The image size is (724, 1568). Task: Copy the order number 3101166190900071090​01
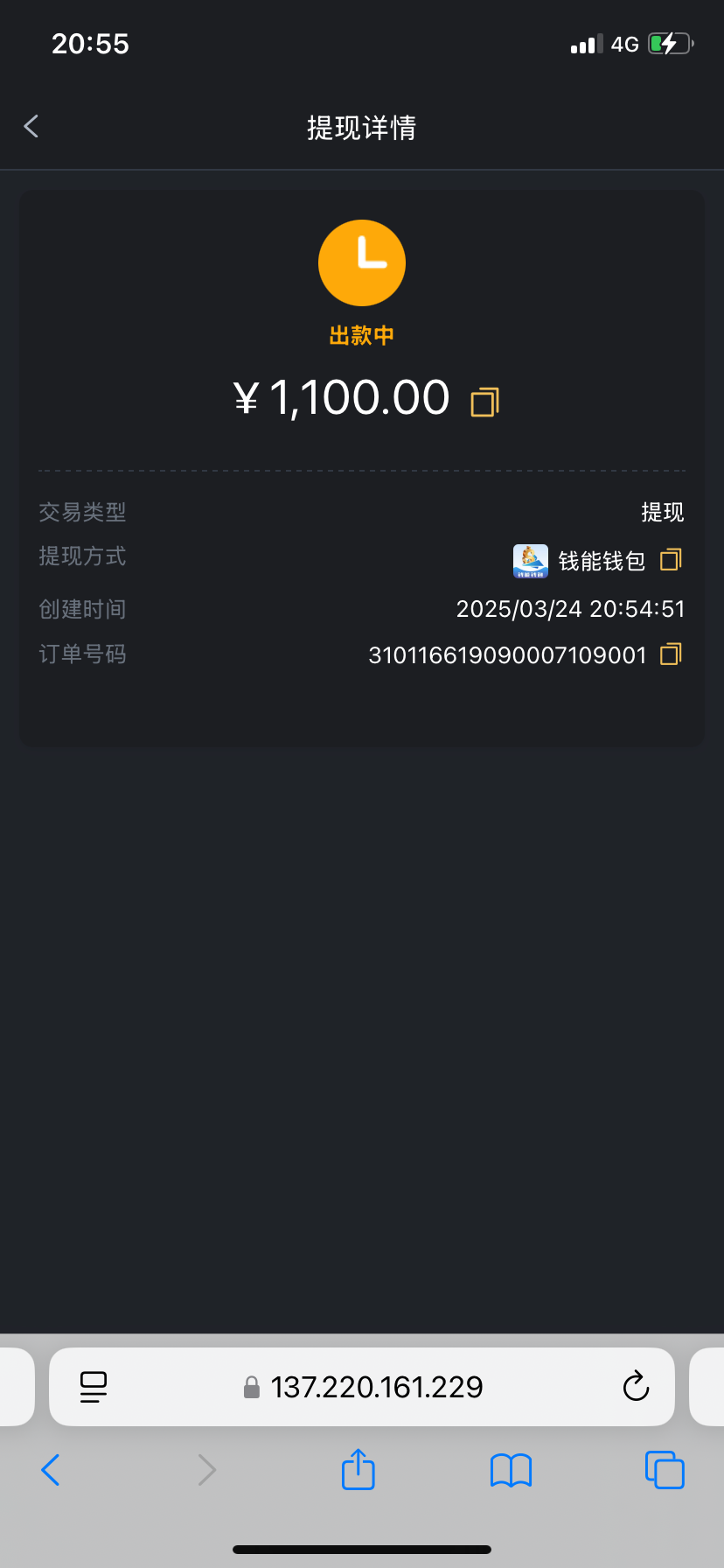point(671,654)
